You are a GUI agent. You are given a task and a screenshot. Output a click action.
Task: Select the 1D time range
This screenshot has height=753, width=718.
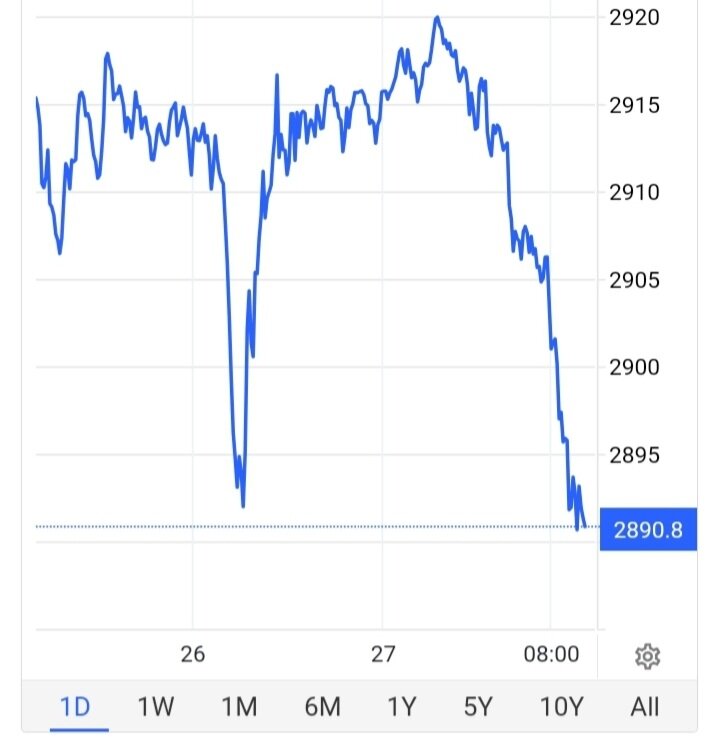pos(75,707)
